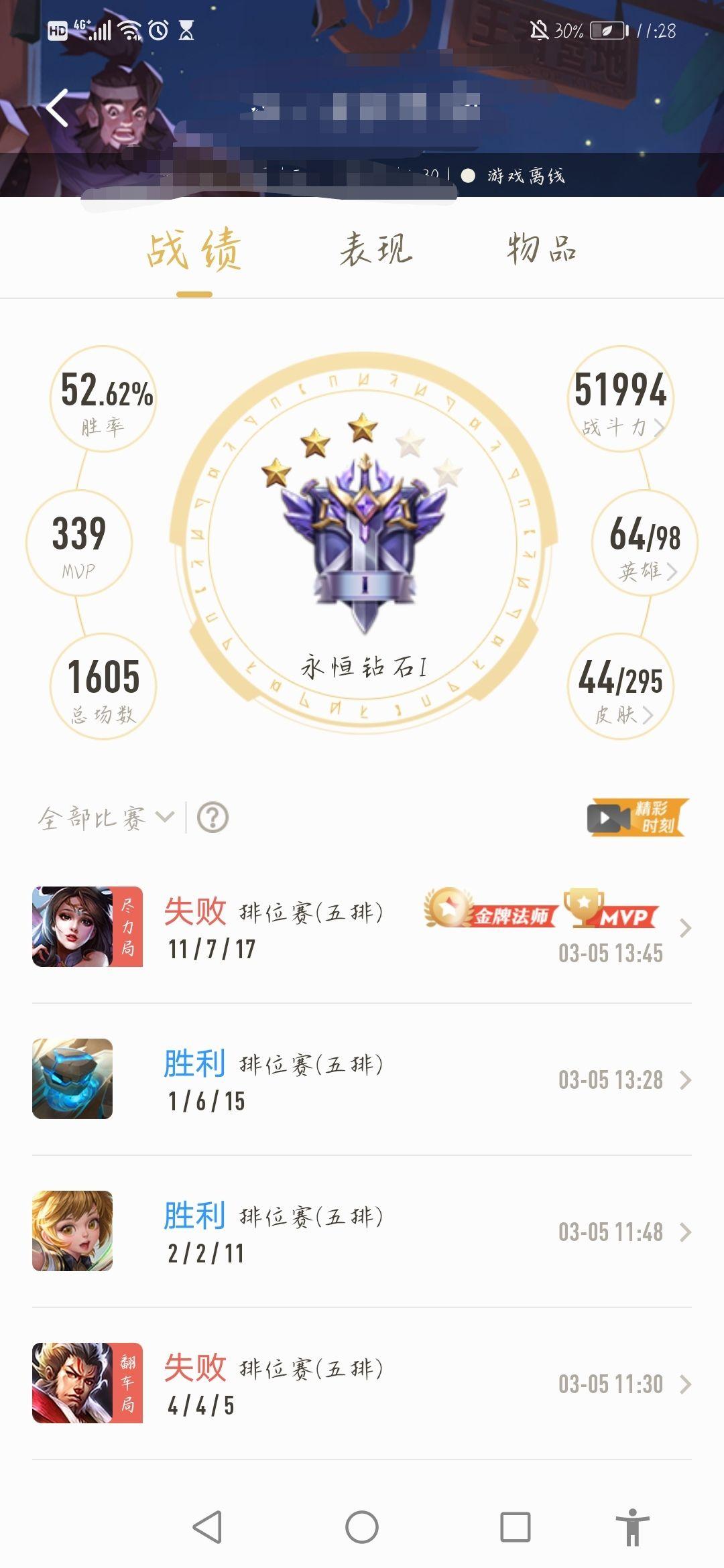Viewport: 724px width, 1568px height.
Task: Open the 2/2/11 victory match at 11:48
Action: [362, 1232]
